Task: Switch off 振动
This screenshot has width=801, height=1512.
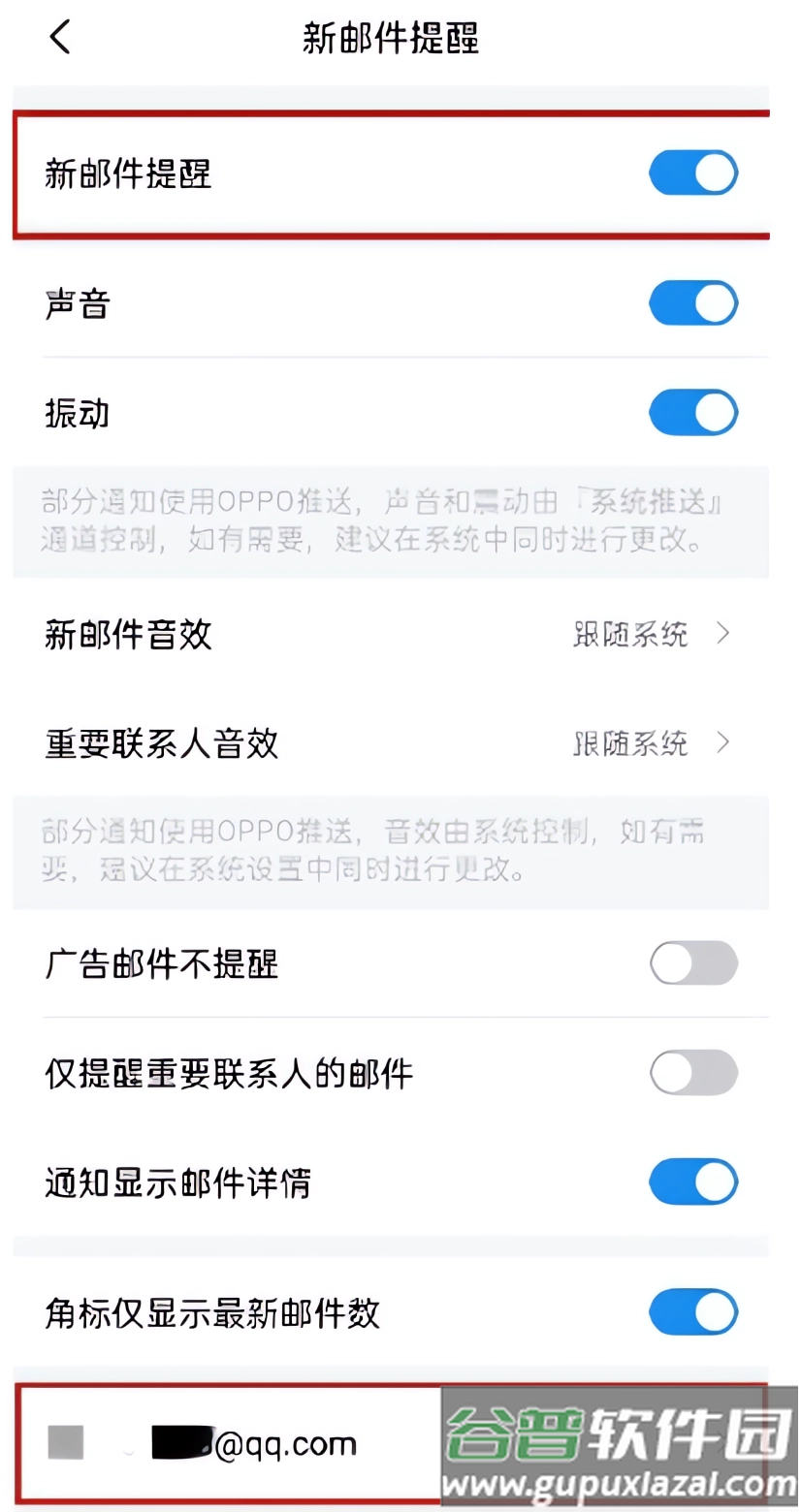Action: [x=693, y=413]
